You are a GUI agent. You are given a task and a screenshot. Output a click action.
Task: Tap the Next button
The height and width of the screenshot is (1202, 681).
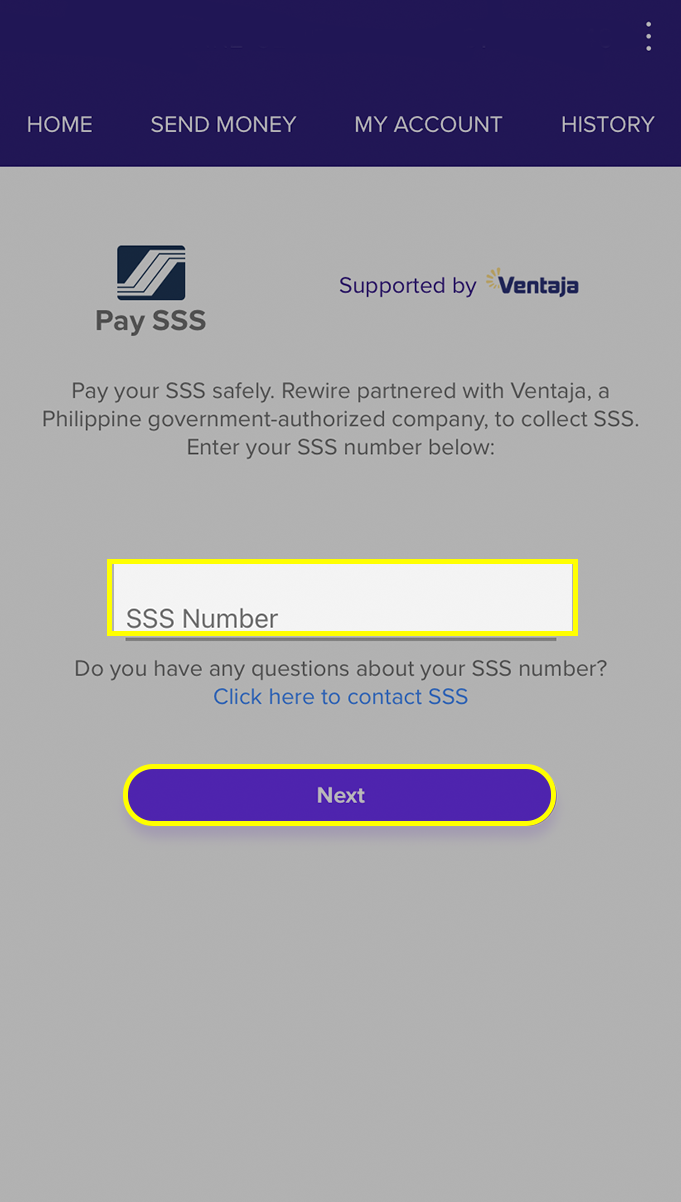pyautogui.click(x=340, y=795)
